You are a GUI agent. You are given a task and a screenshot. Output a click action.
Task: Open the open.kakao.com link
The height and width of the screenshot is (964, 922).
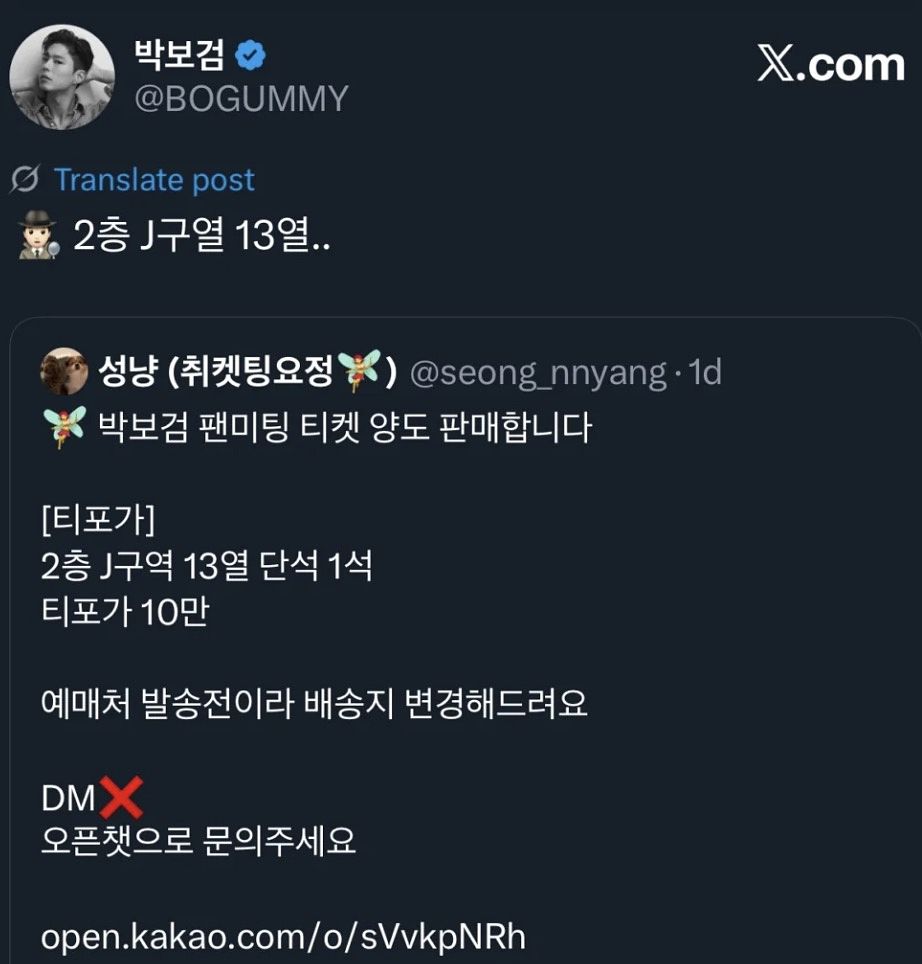(x=283, y=937)
